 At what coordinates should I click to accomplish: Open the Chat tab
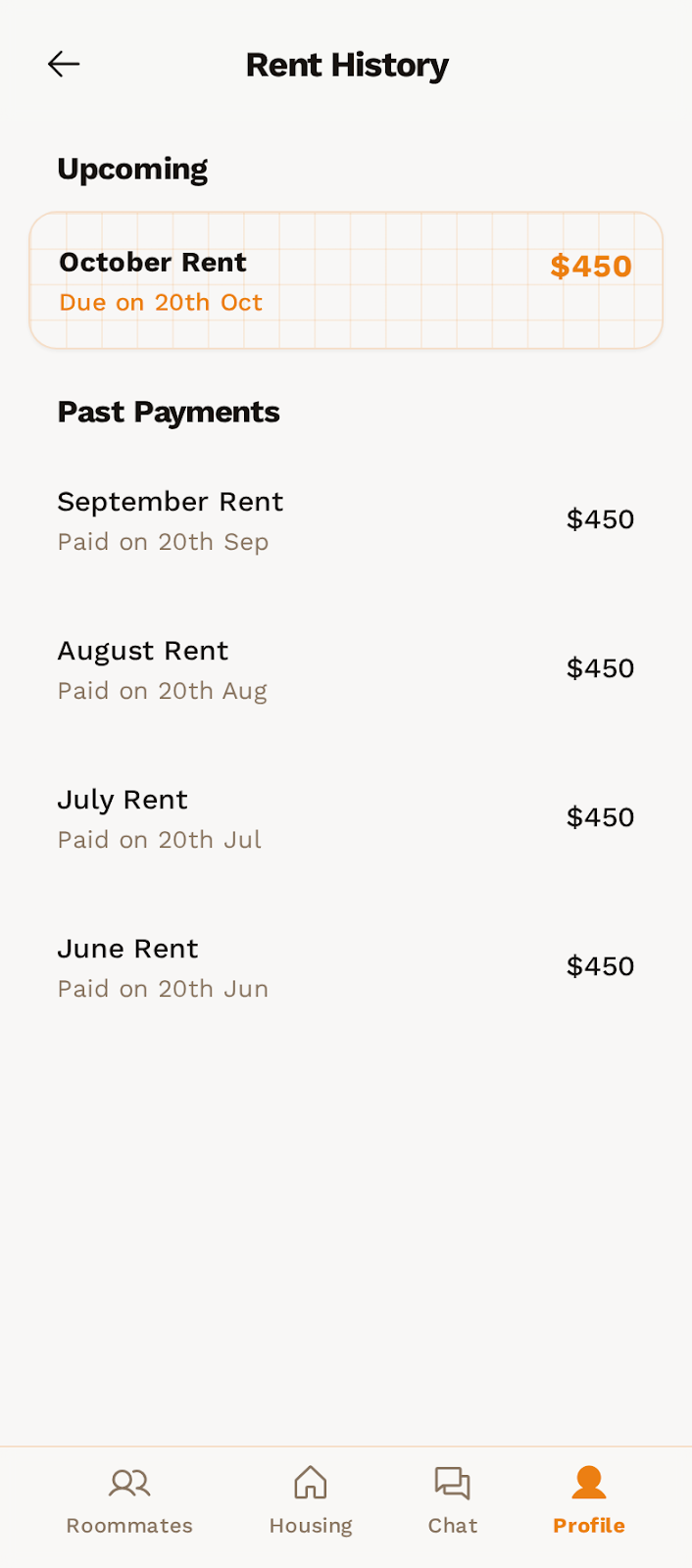point(452,1500)
